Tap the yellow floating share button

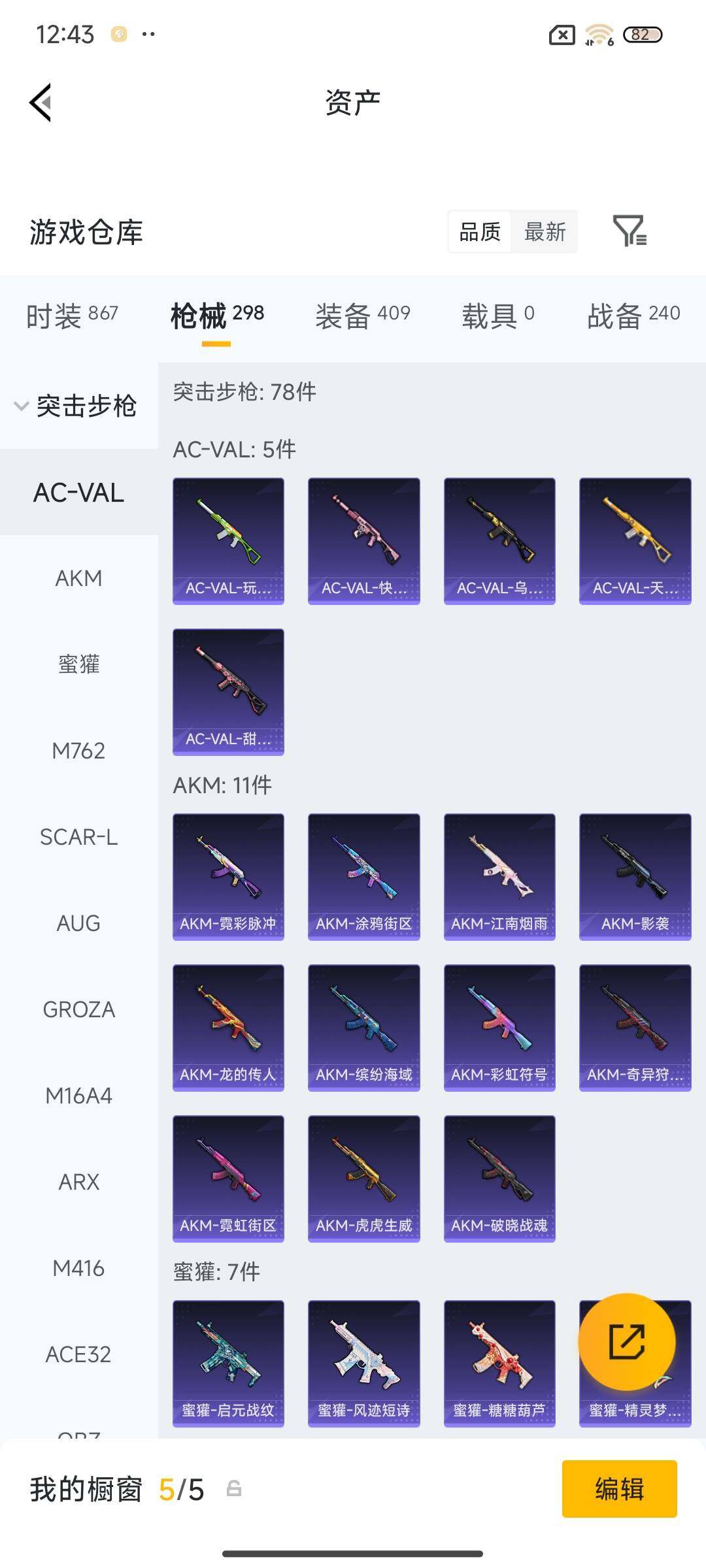click(627, 1341)
